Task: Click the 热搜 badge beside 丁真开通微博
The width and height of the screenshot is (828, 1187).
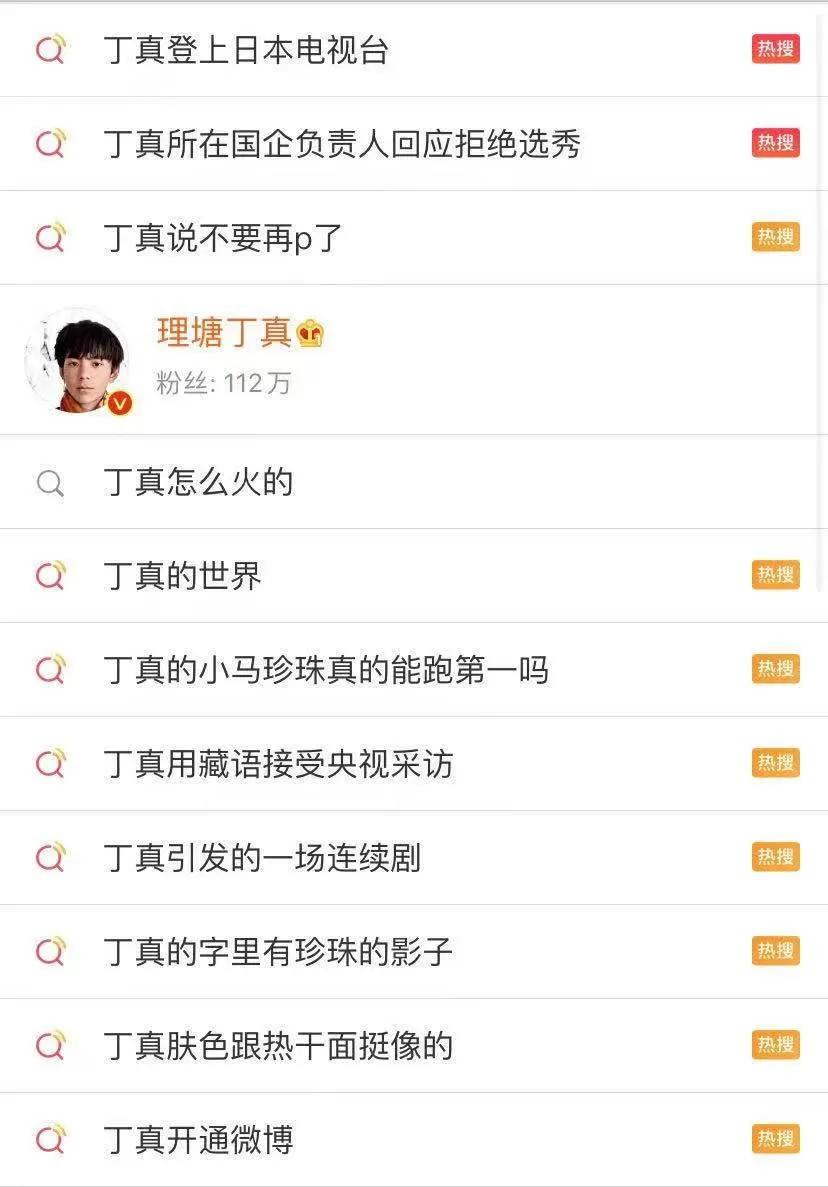Action: pyautogui.click(x=775, y=1139)
